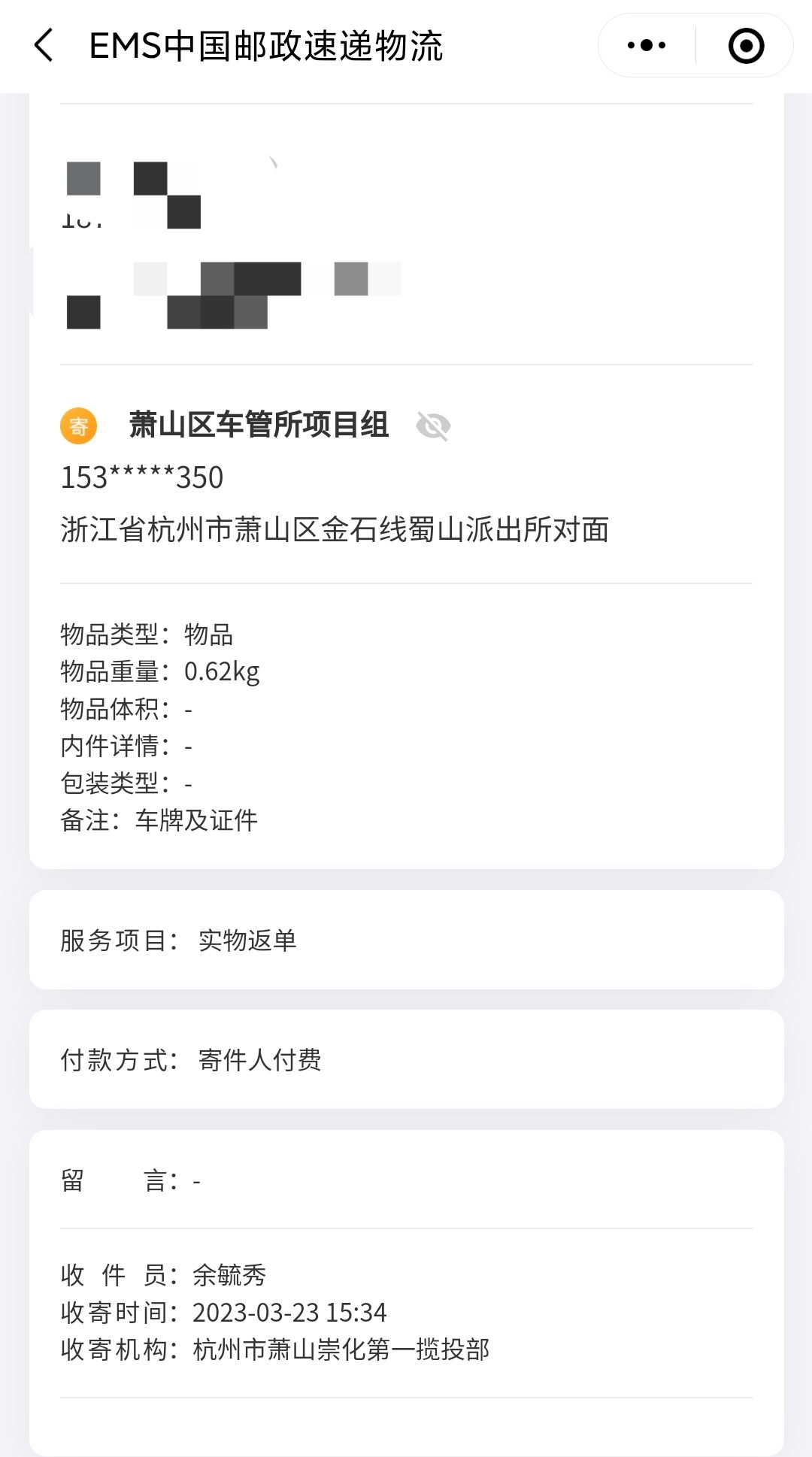The height and width of the screenshot is (1457, 812).
Task: Reveal hidden sender details with eye icon
Action: point(433,426)
